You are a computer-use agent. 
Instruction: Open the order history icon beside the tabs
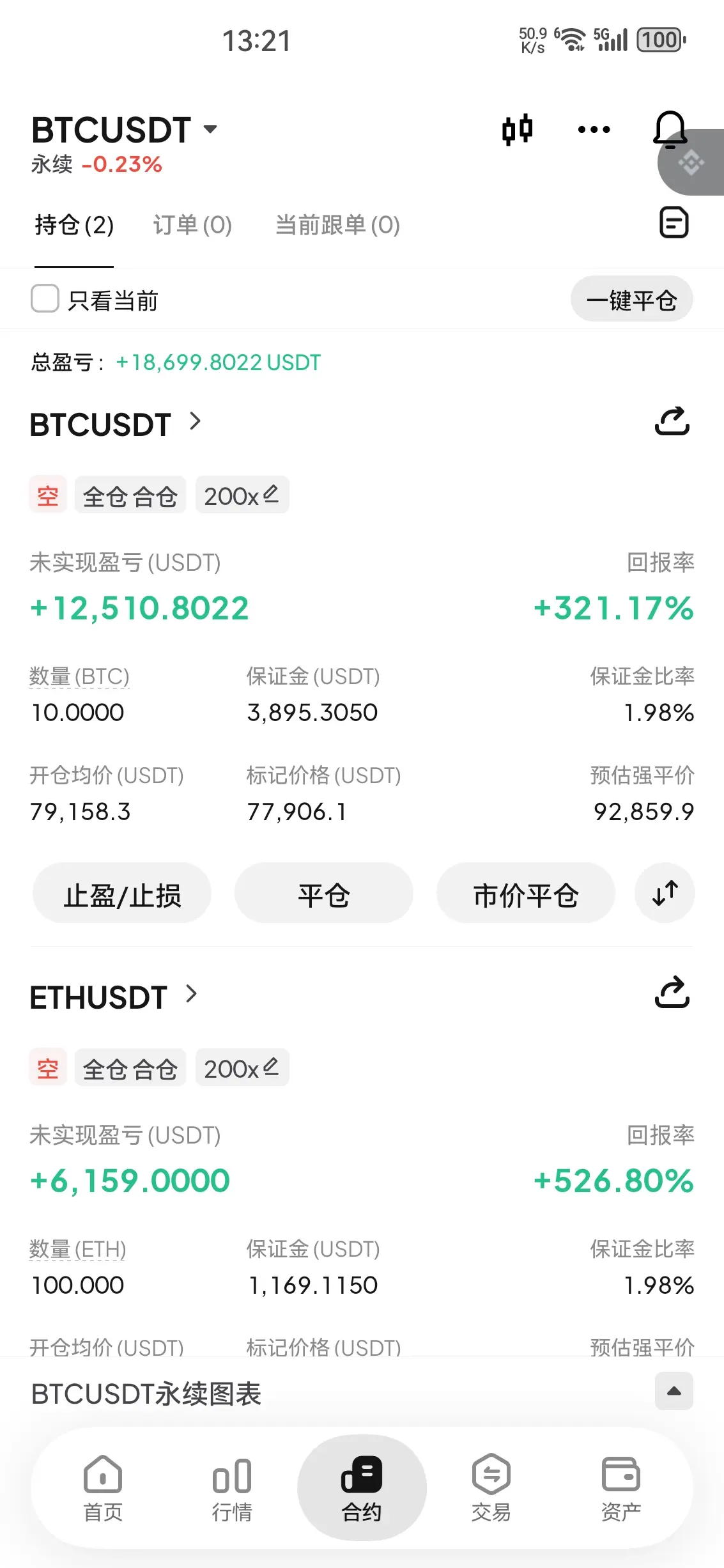point(674,222)
